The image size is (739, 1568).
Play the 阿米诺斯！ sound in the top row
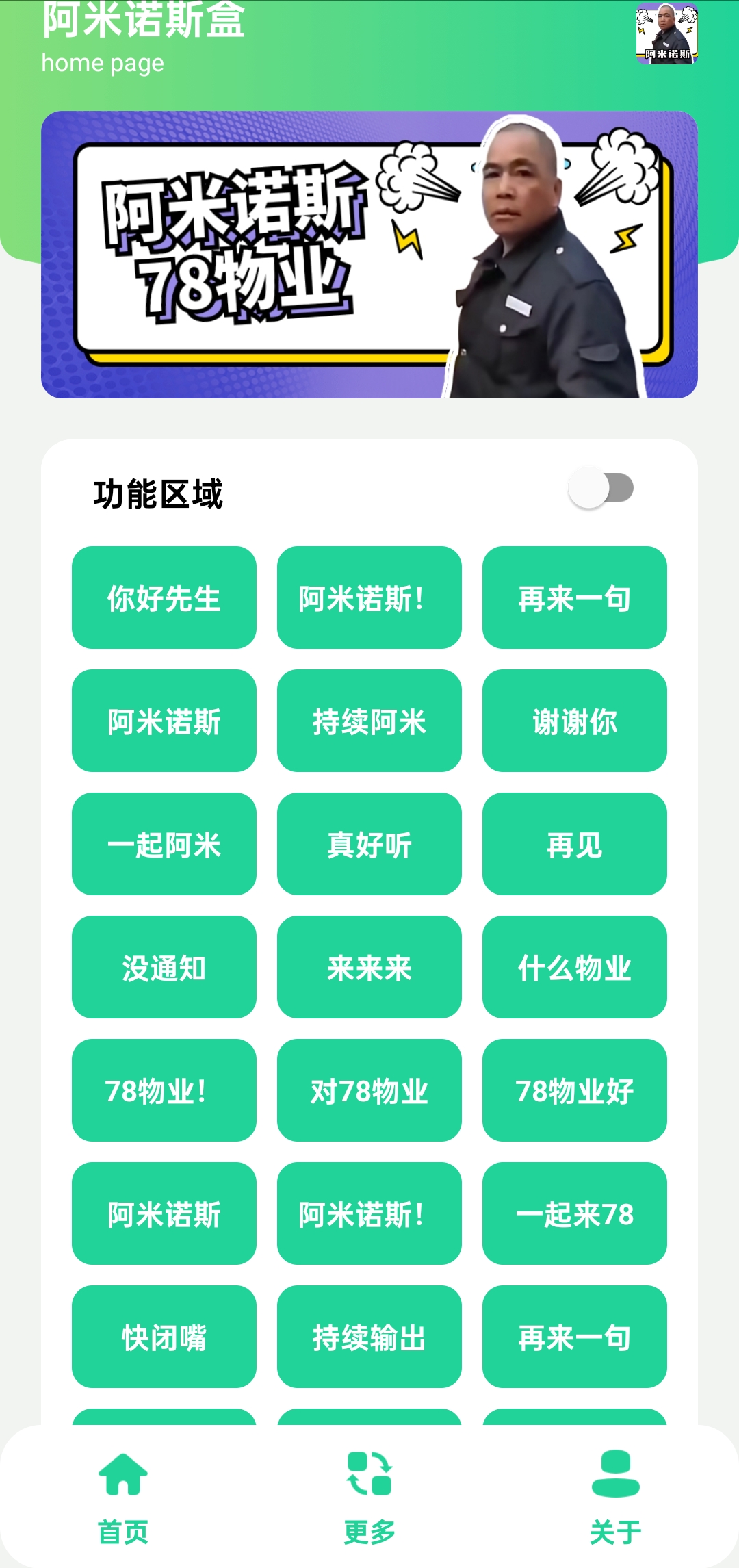pos(369,597)
